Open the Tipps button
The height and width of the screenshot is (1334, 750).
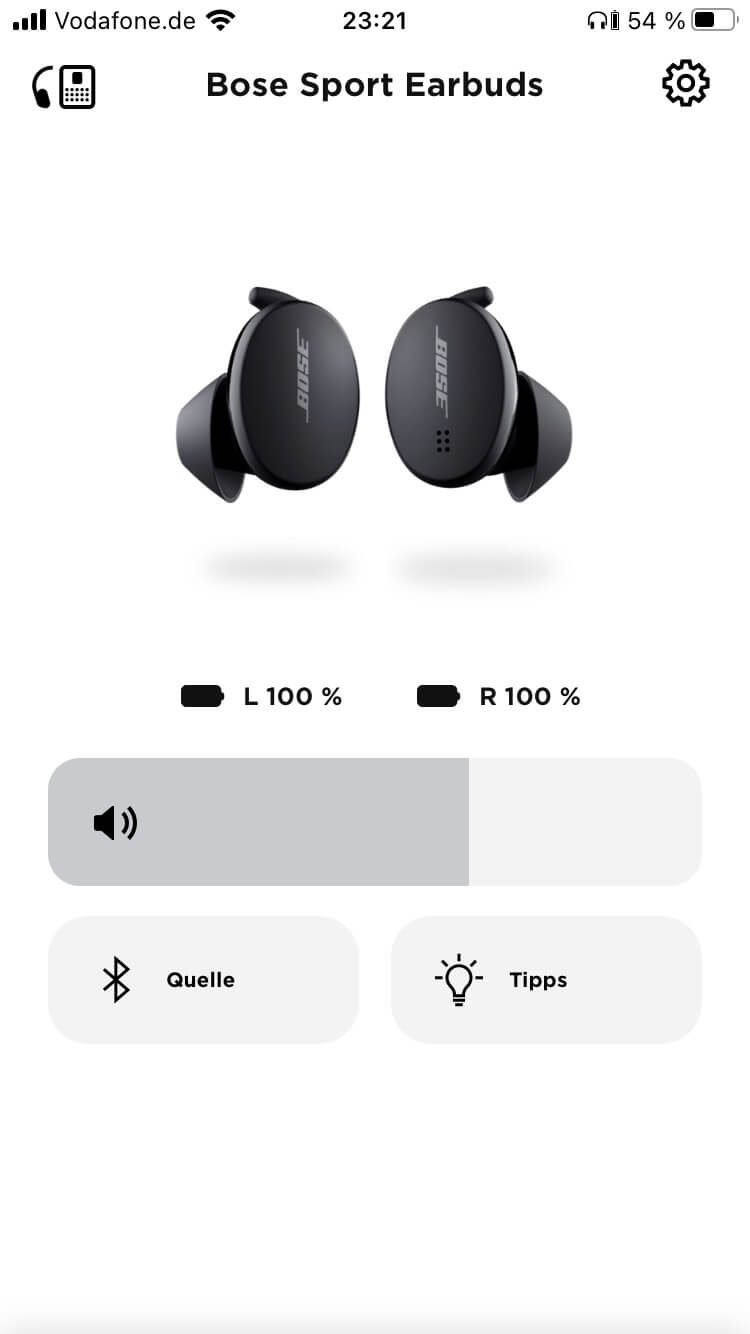coord(546,980)
